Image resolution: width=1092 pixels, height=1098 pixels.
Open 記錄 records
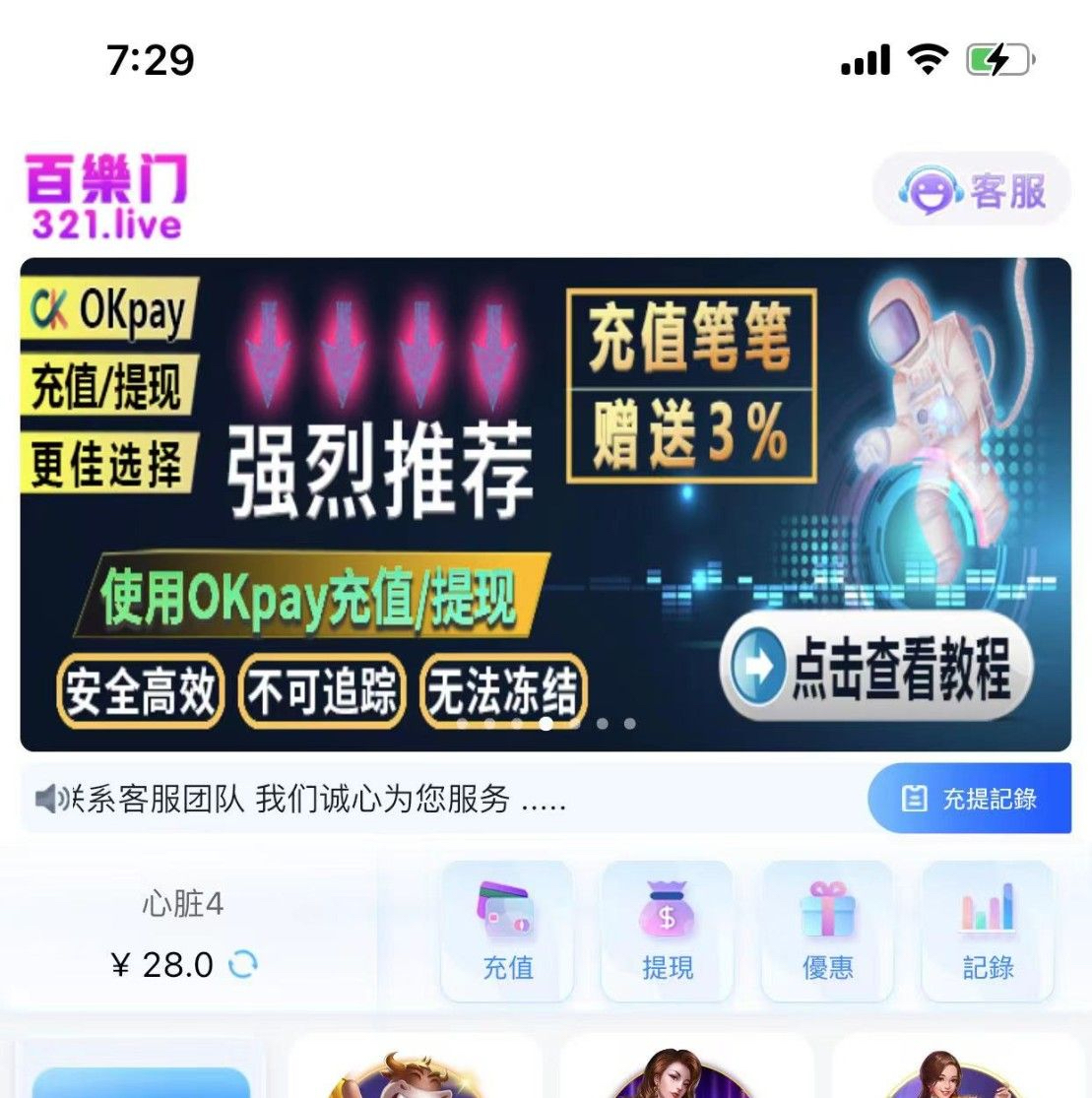[987, 931]
